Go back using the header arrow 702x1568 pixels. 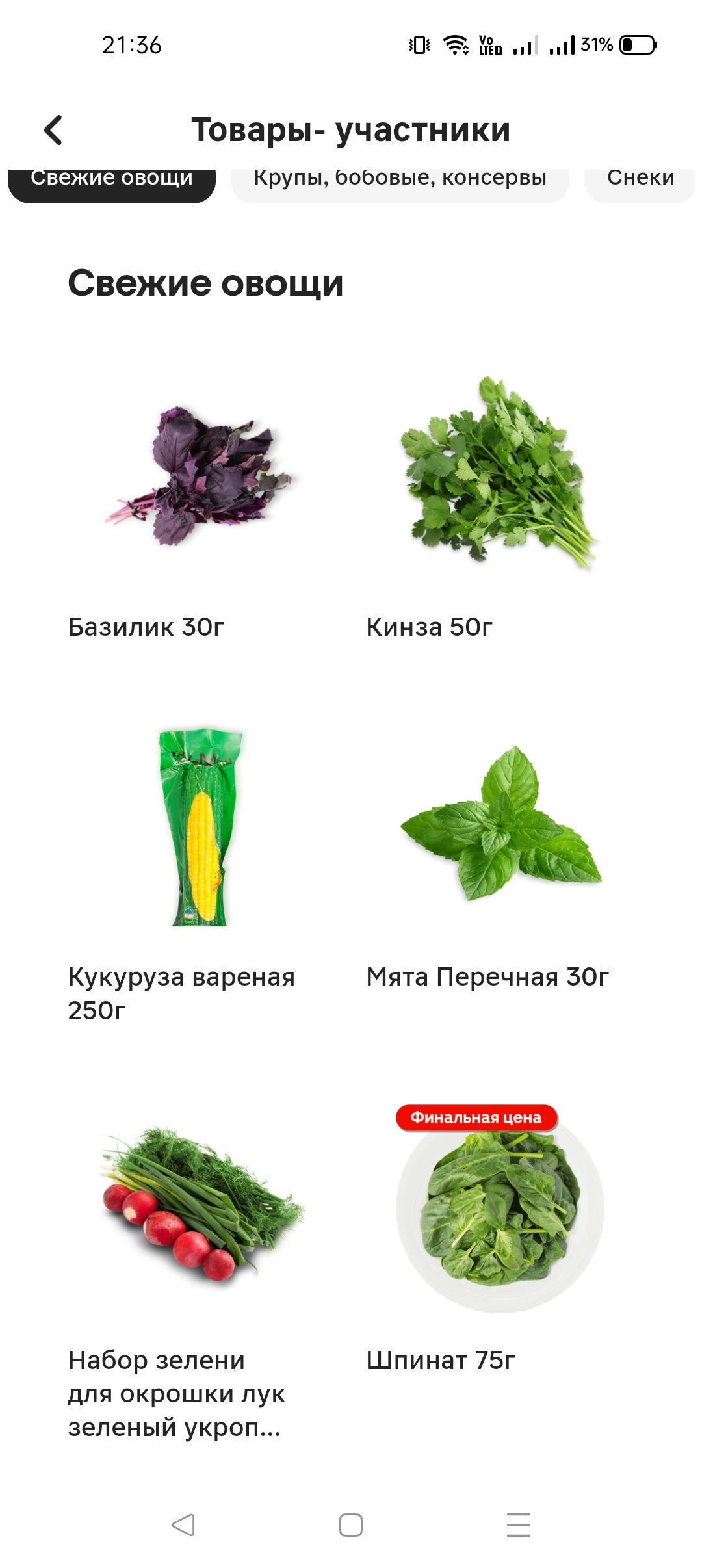[53, 130]
